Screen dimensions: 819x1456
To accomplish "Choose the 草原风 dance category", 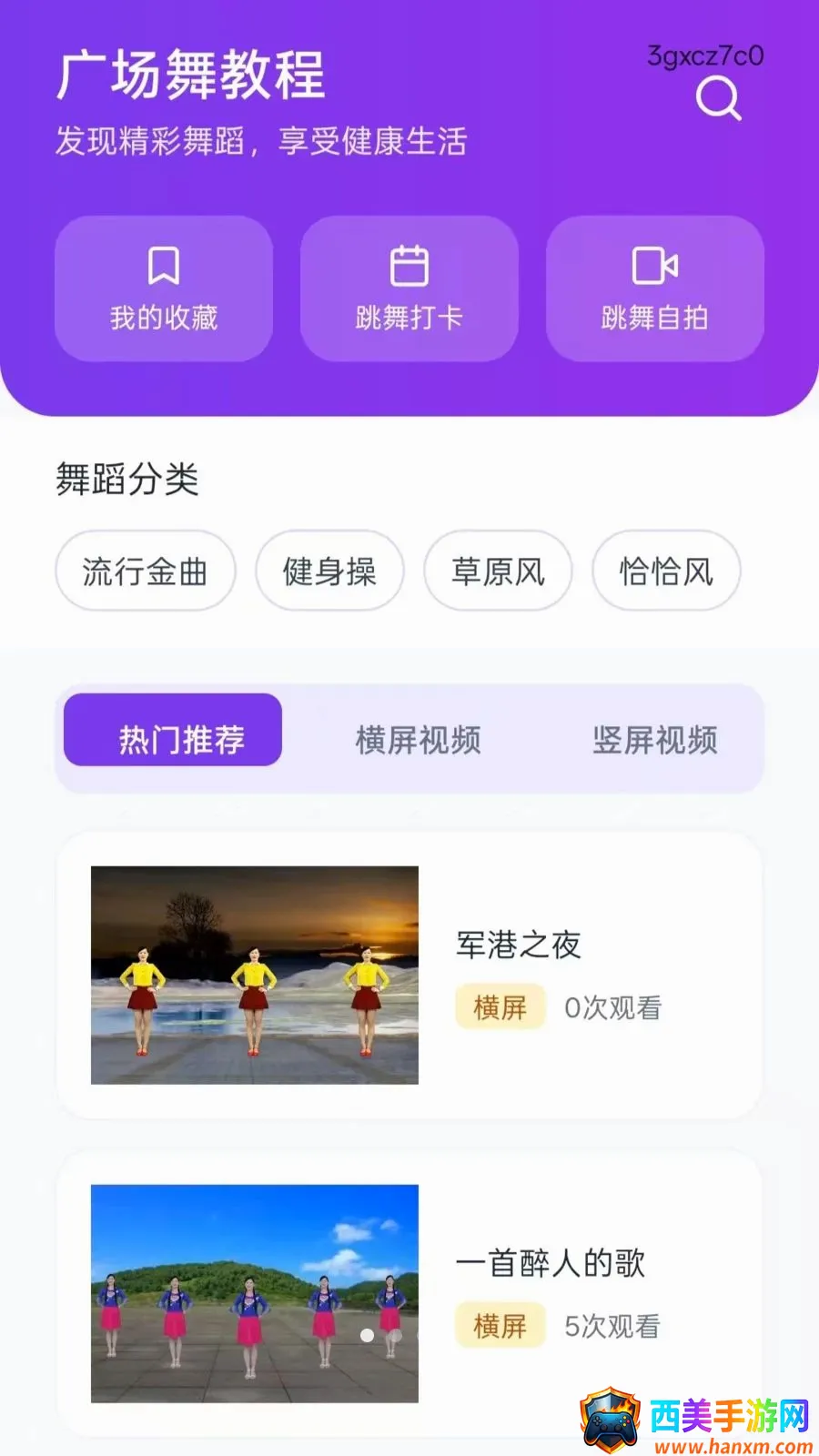I will click(498, 571).
